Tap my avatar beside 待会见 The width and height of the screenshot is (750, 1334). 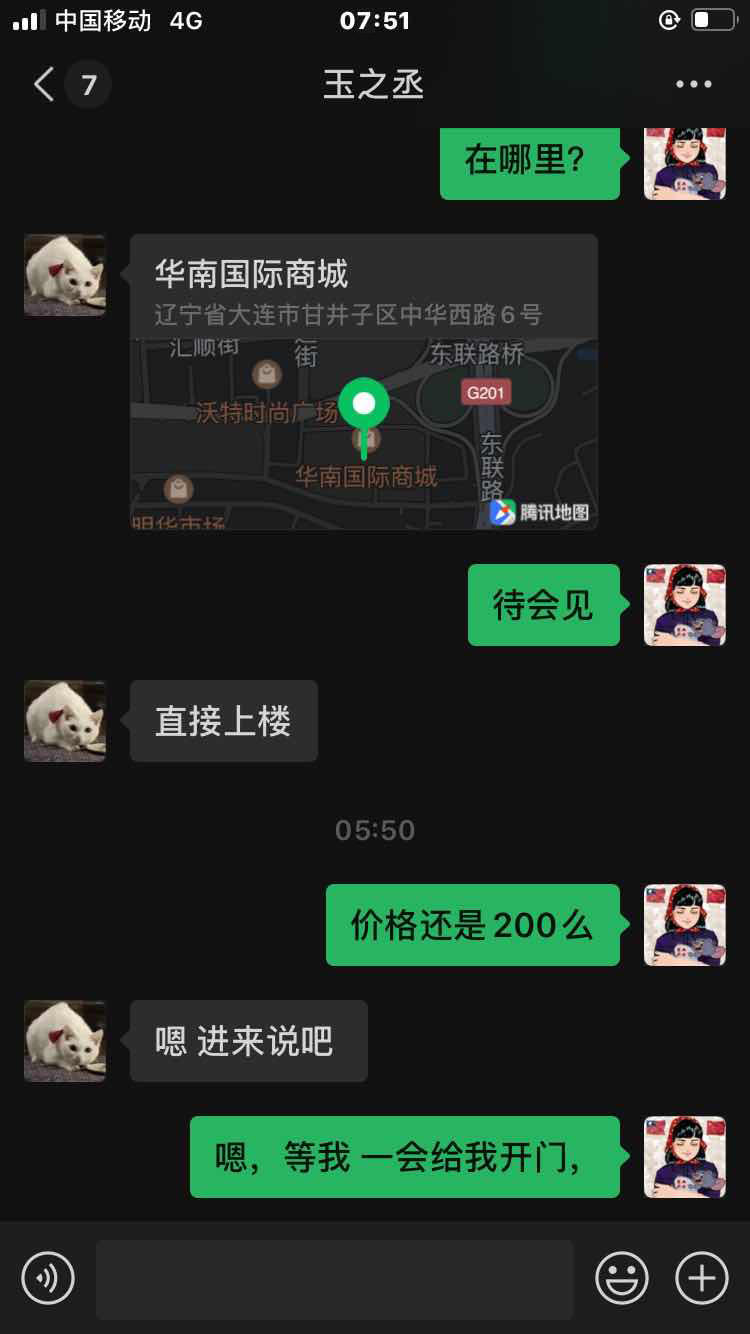click(x=684, y=605)
